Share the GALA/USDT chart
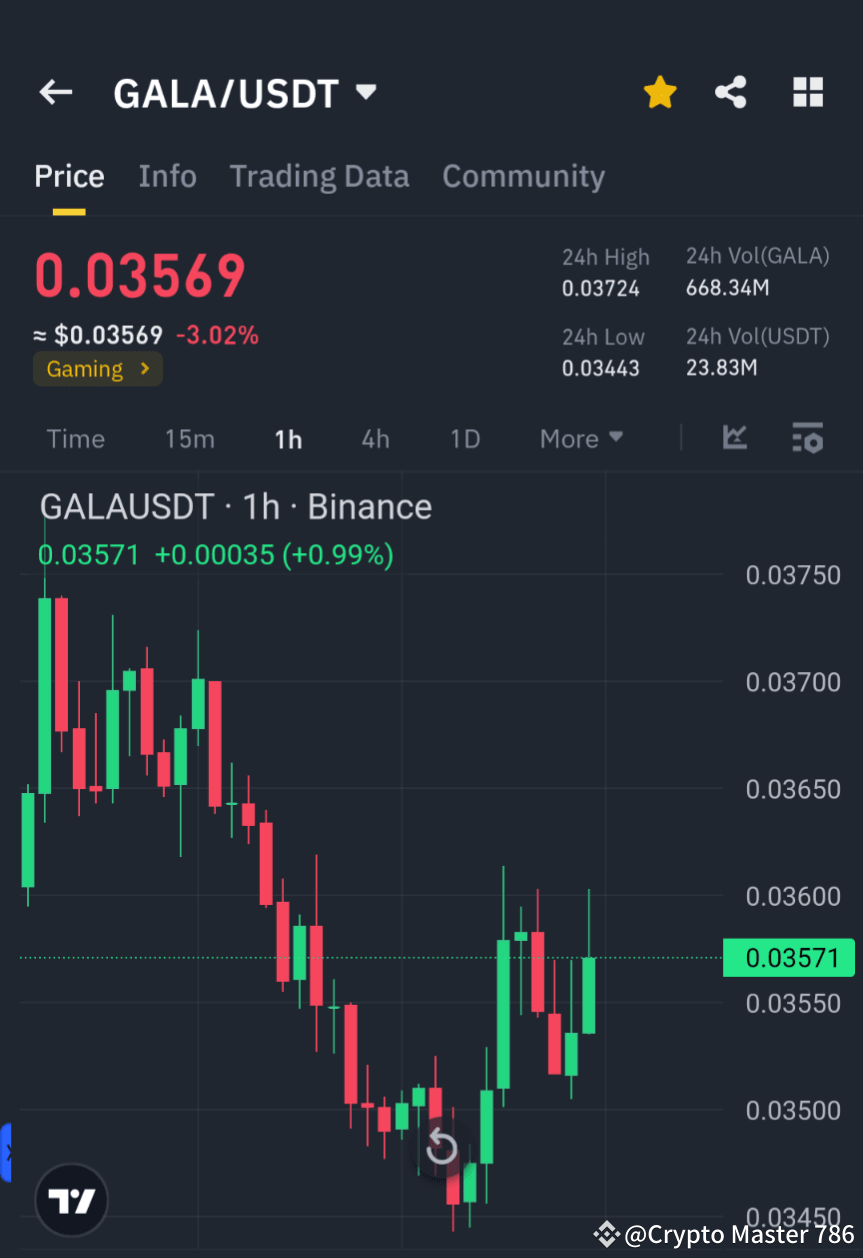Screen dimensions: 863x1258 pos(731,91)
